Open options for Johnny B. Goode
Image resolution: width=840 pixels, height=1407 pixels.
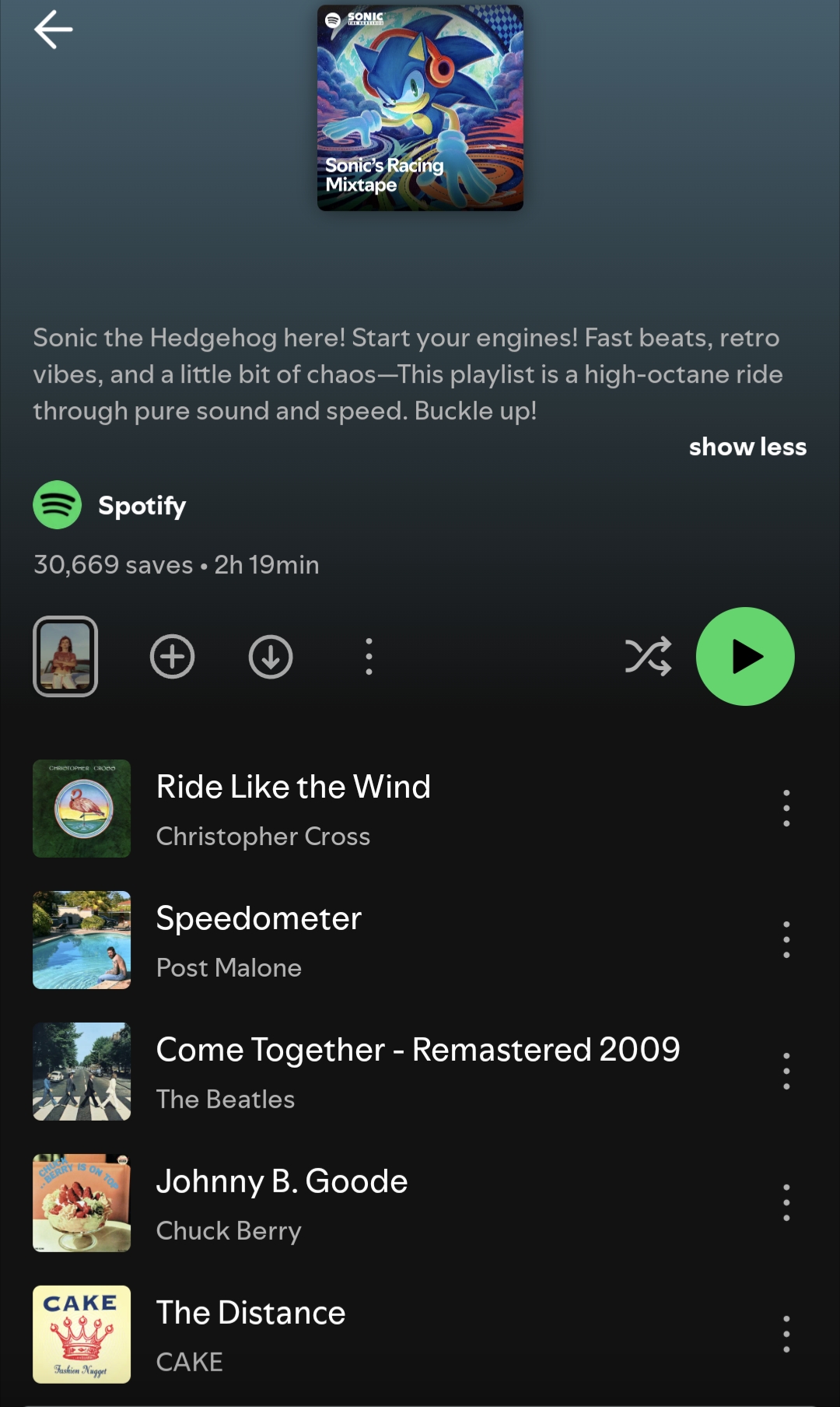click(x=786, y=1202)
